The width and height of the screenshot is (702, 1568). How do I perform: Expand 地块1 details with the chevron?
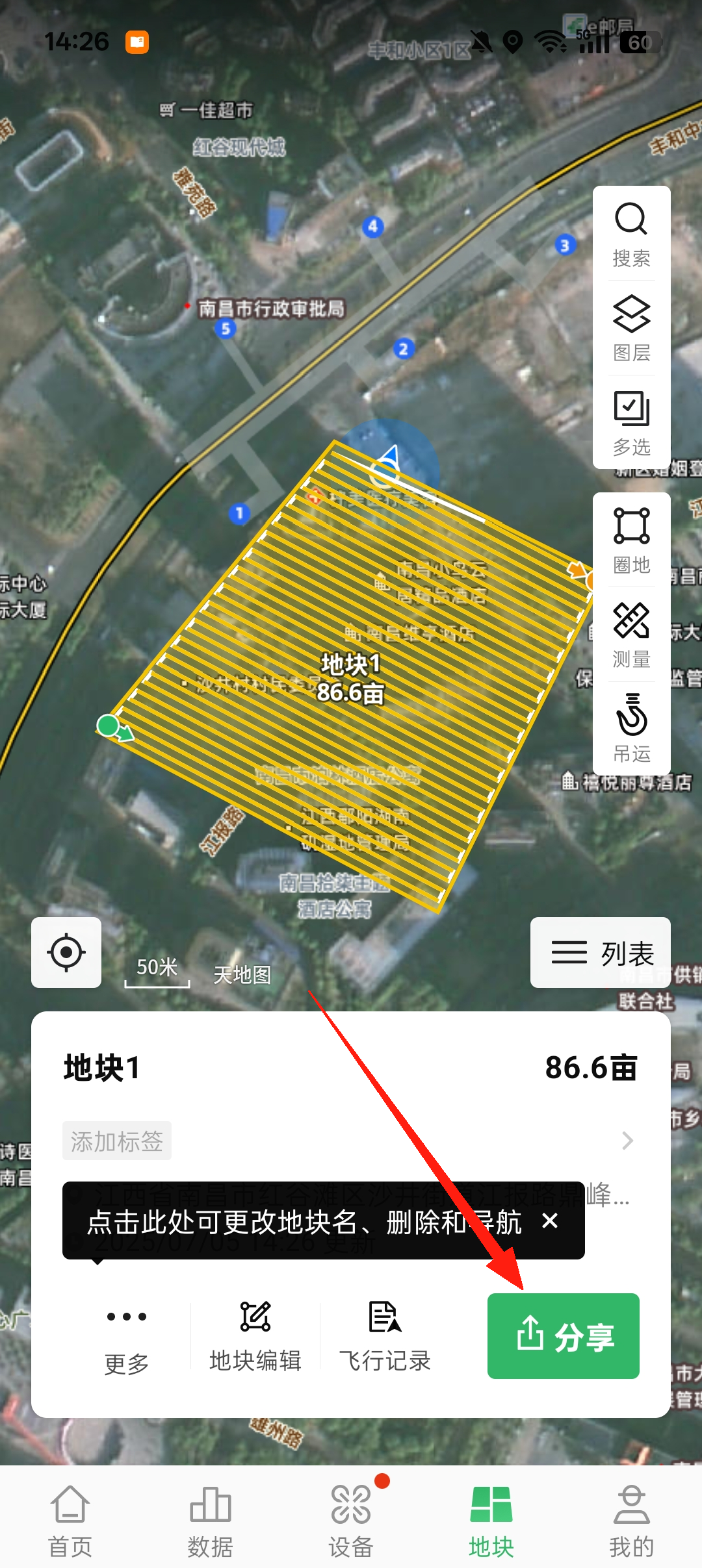coord(627,1141)
